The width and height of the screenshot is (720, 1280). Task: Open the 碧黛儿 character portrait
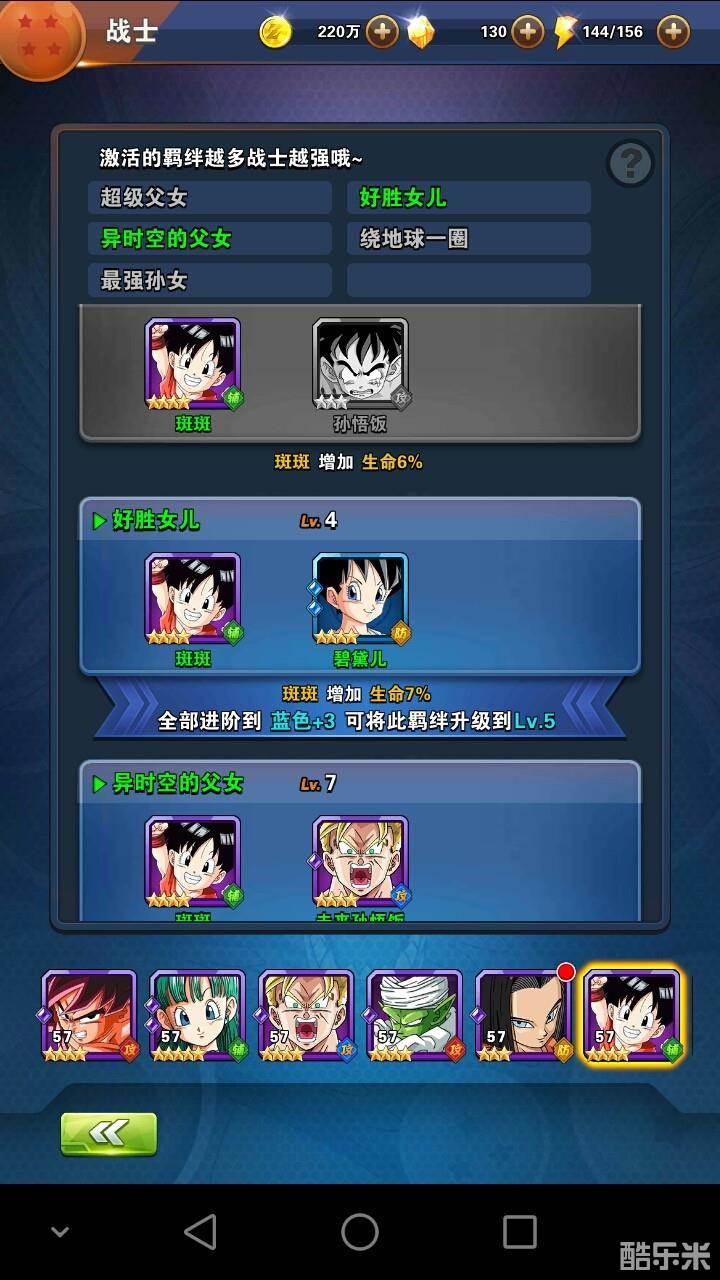(360, 600)
